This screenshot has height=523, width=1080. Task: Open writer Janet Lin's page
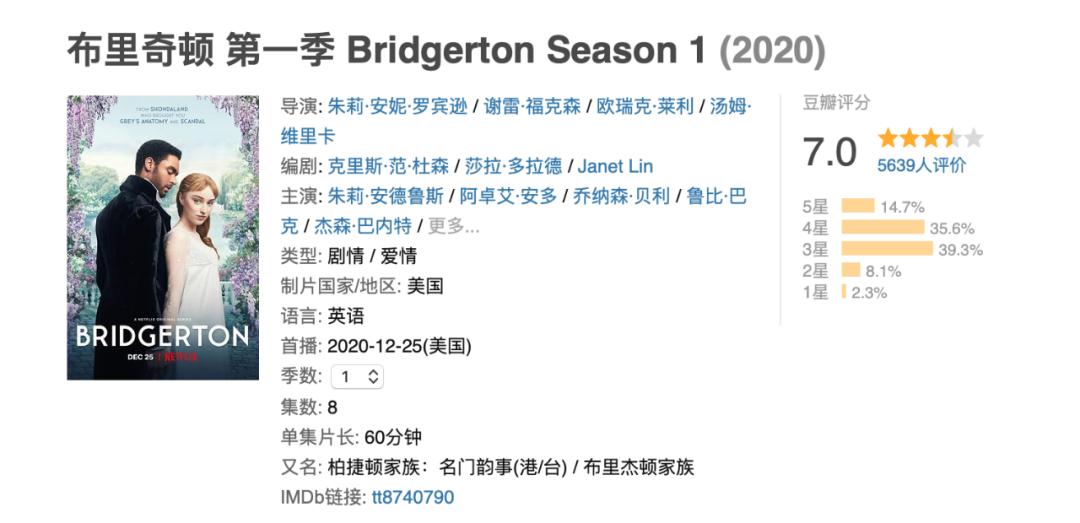click(x=615, y=166)
